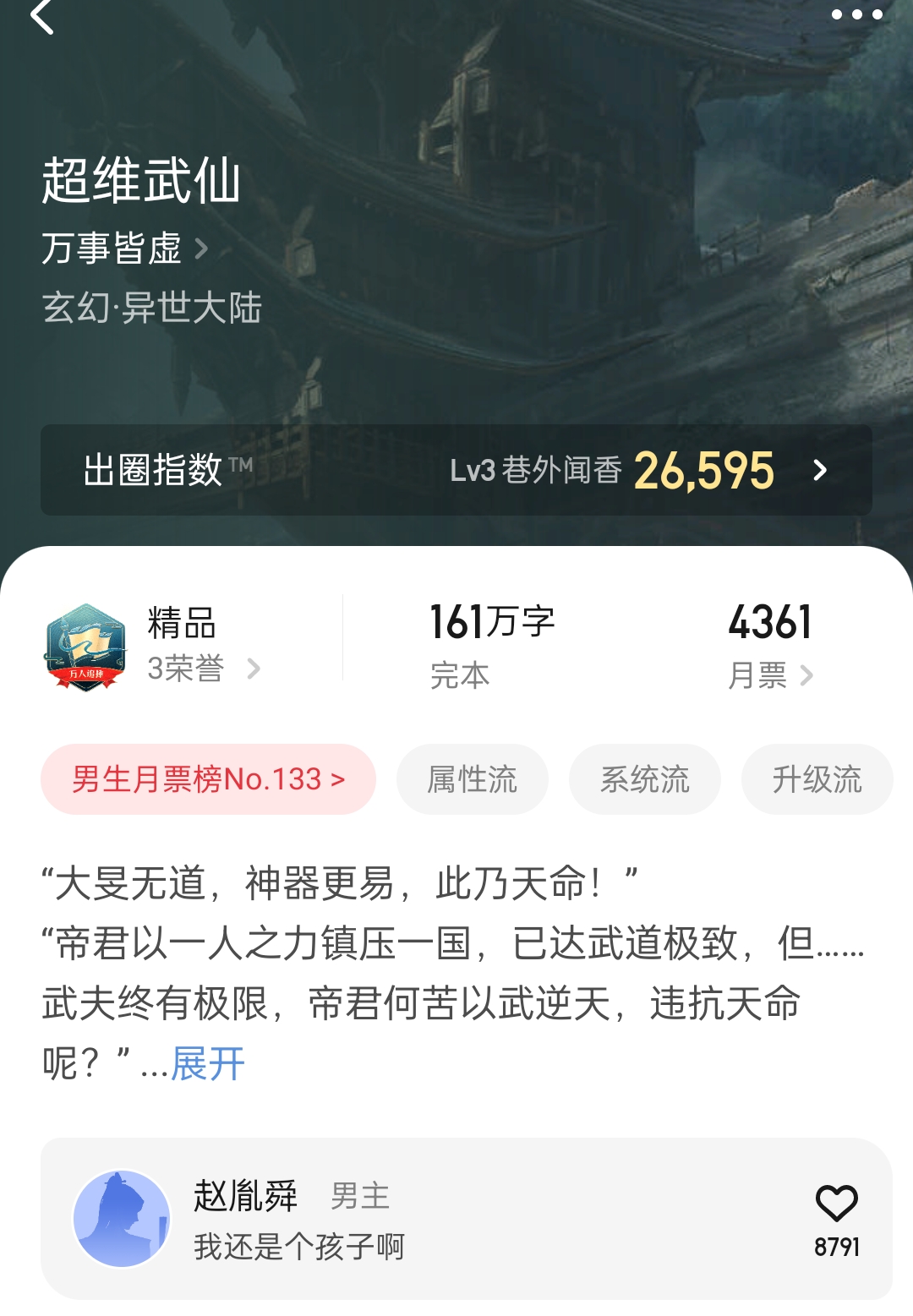Open the 完本 word count section 161万字

coord(490,644)
